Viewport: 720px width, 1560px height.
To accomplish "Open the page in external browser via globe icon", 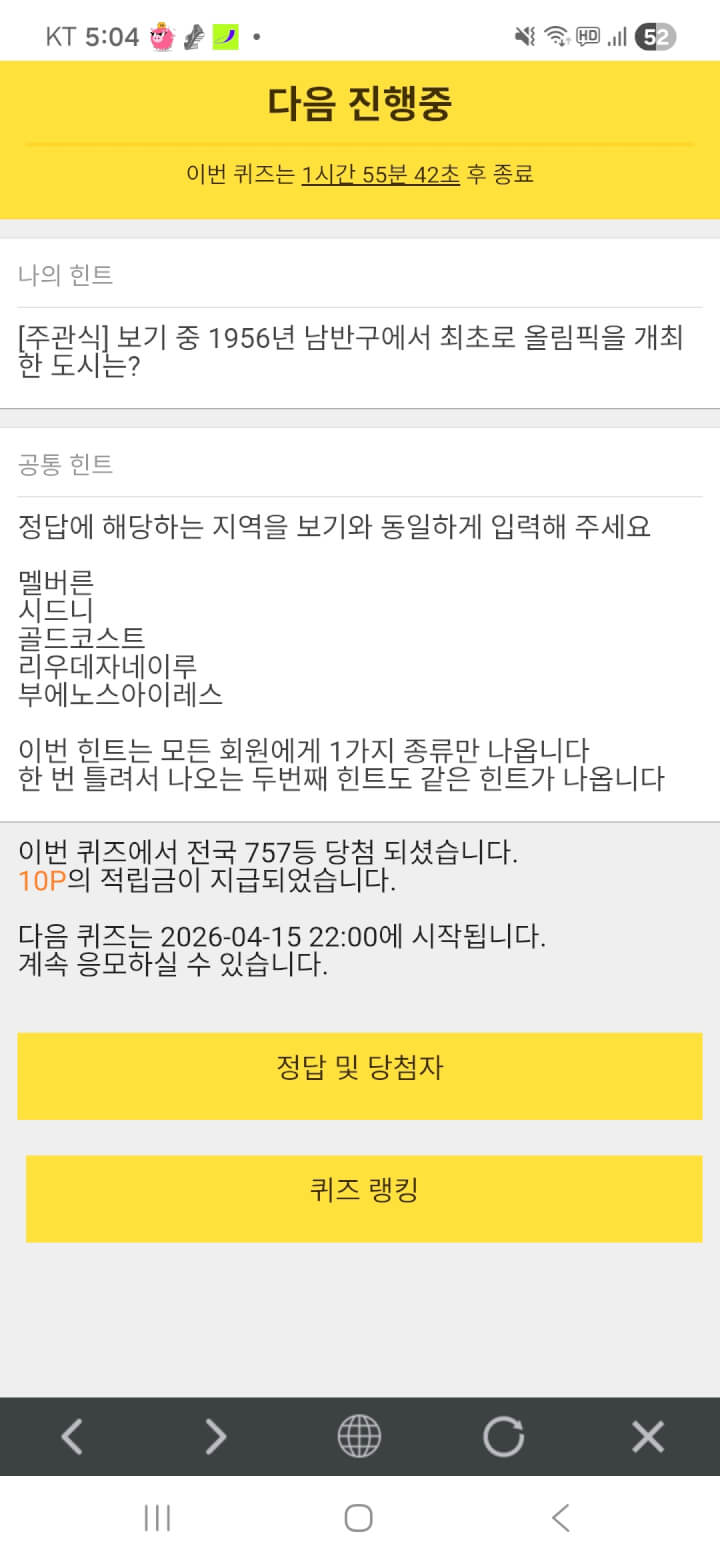I will click(359, 1437).
